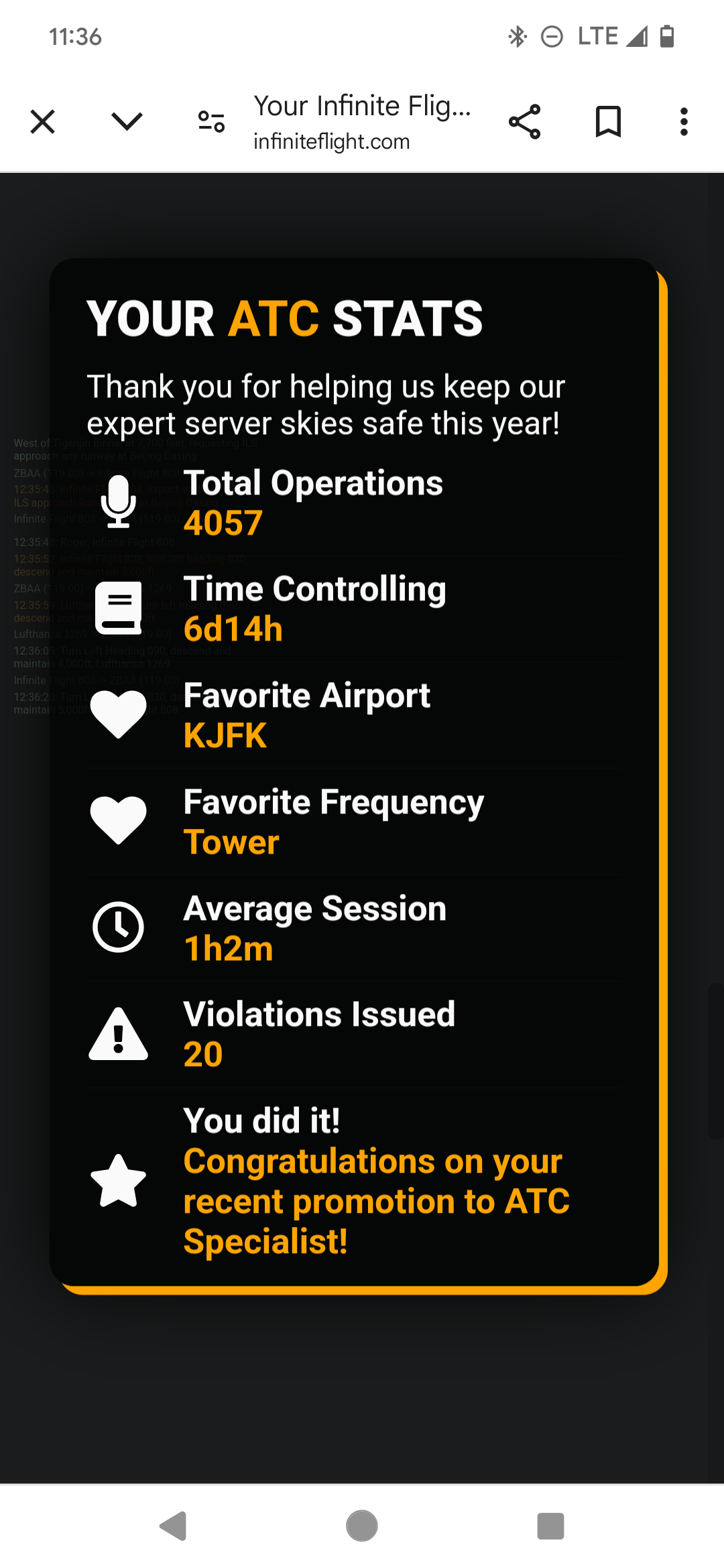Minimize the custom tab with the chevron
The width and height of the screenshot is (724, 1568).
(127, 122)
